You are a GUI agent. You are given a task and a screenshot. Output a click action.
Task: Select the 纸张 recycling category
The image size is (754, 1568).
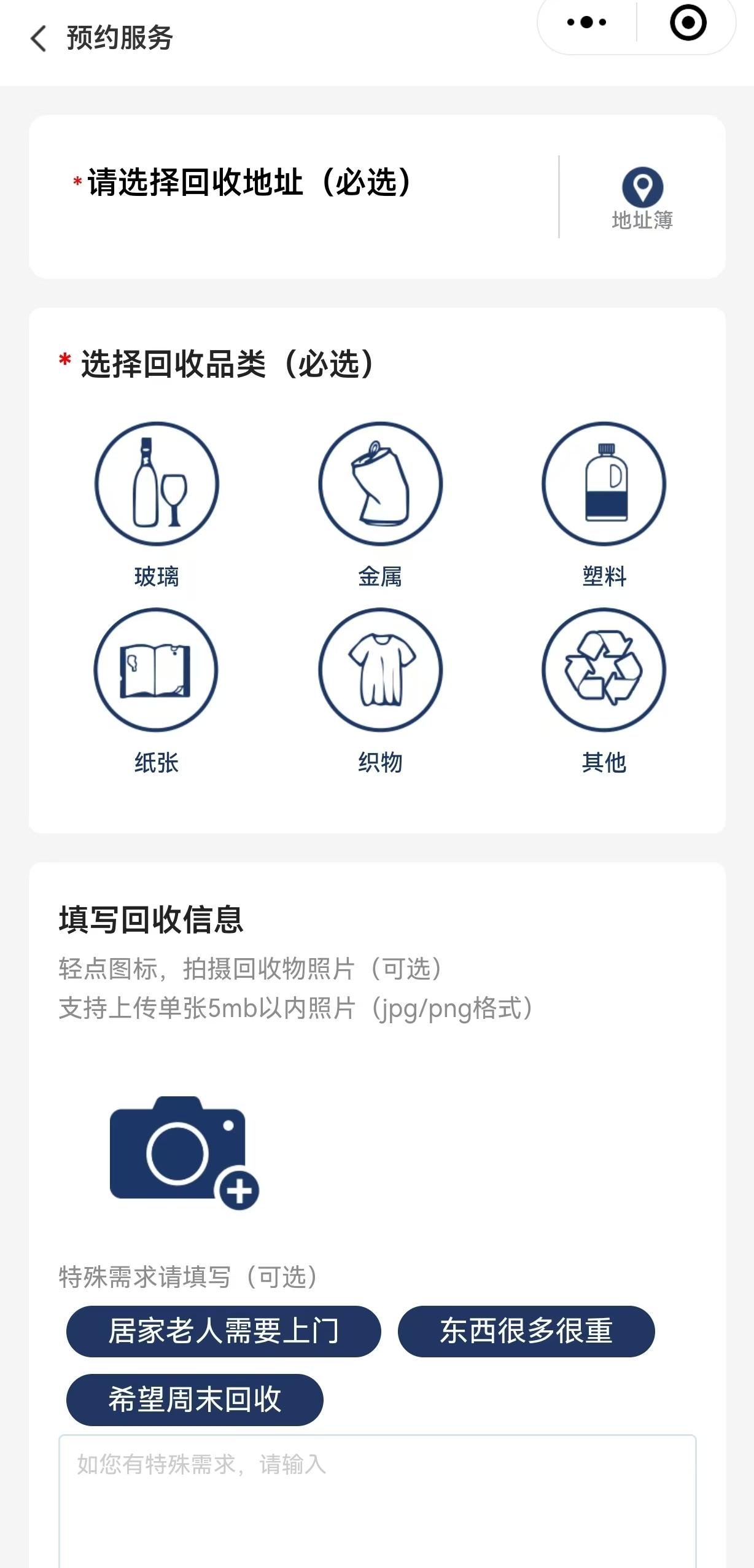(156, 670)
